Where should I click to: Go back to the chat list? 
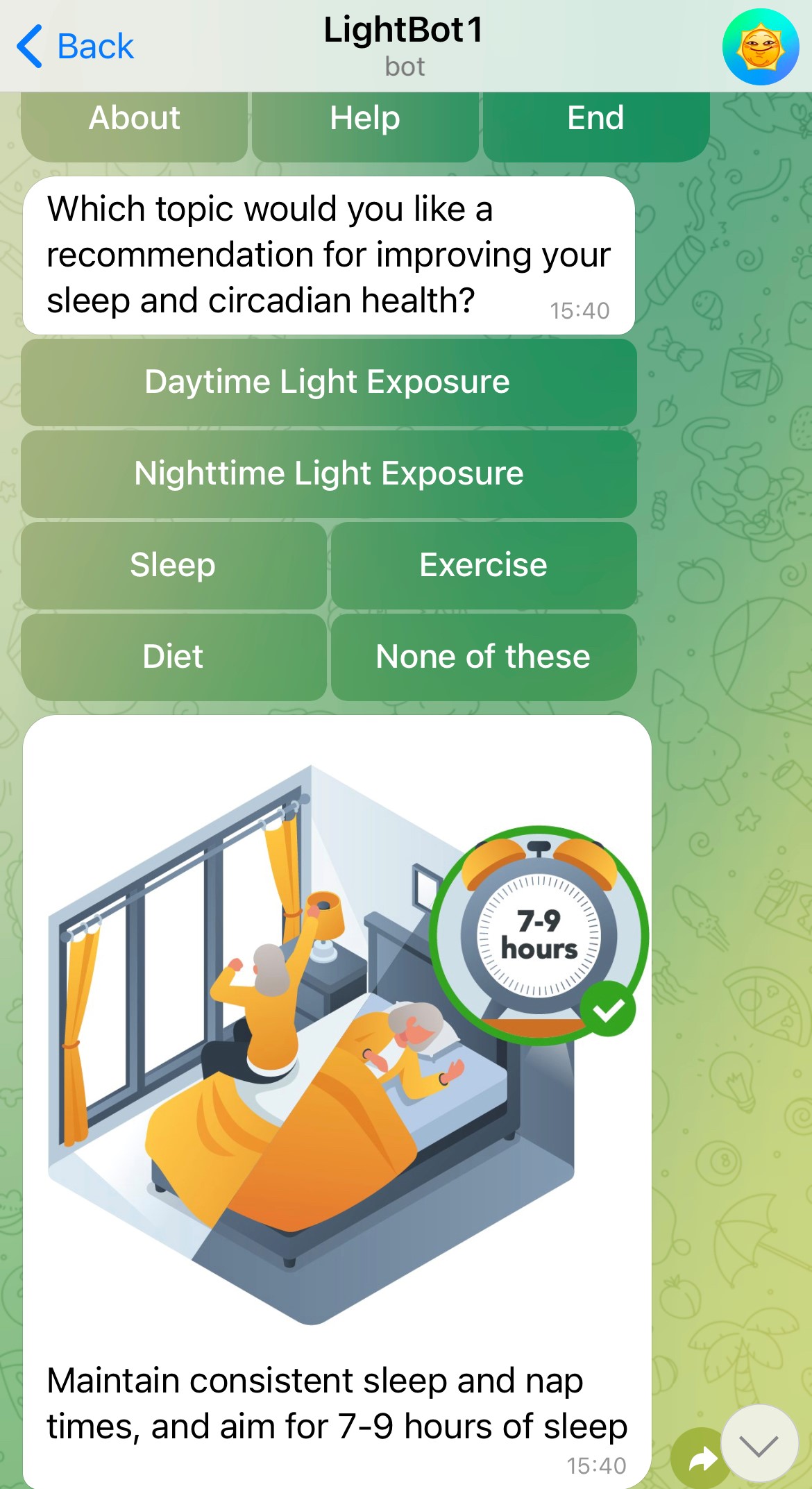pos(75,47)
